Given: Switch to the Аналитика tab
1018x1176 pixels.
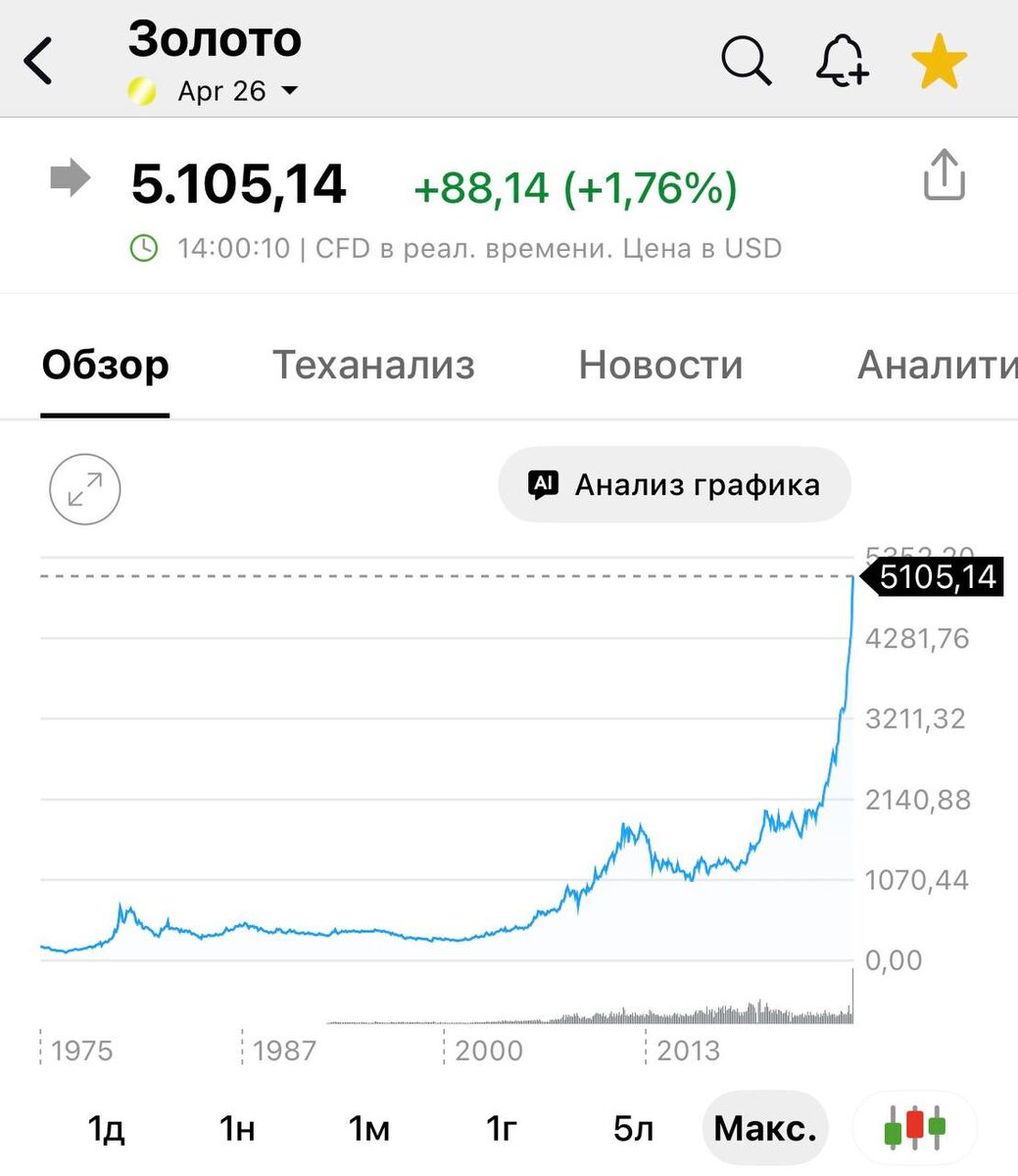Looking at the screenshot, I should pyautogui.click(x=936, y=366).
